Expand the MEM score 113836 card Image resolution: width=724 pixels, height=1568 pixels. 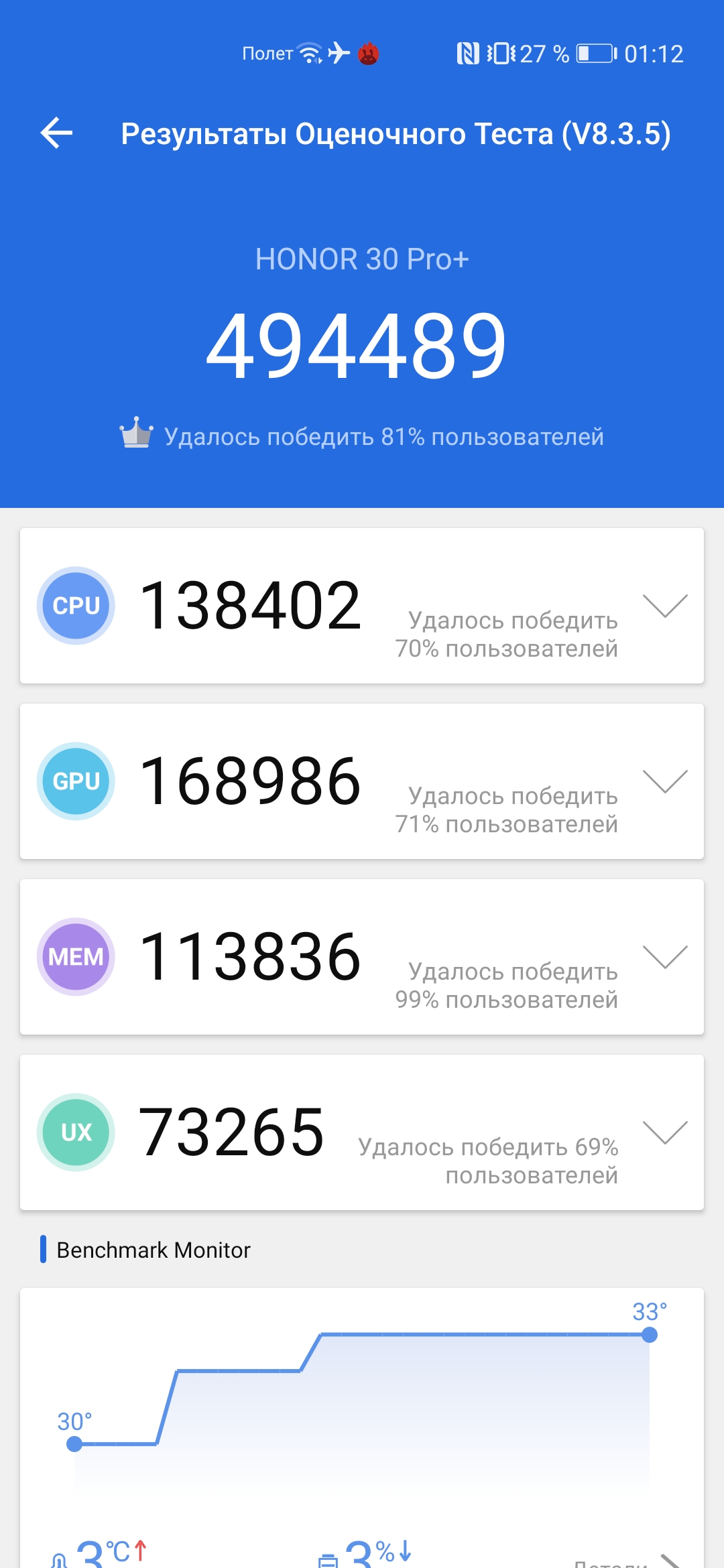coord(664,957)
